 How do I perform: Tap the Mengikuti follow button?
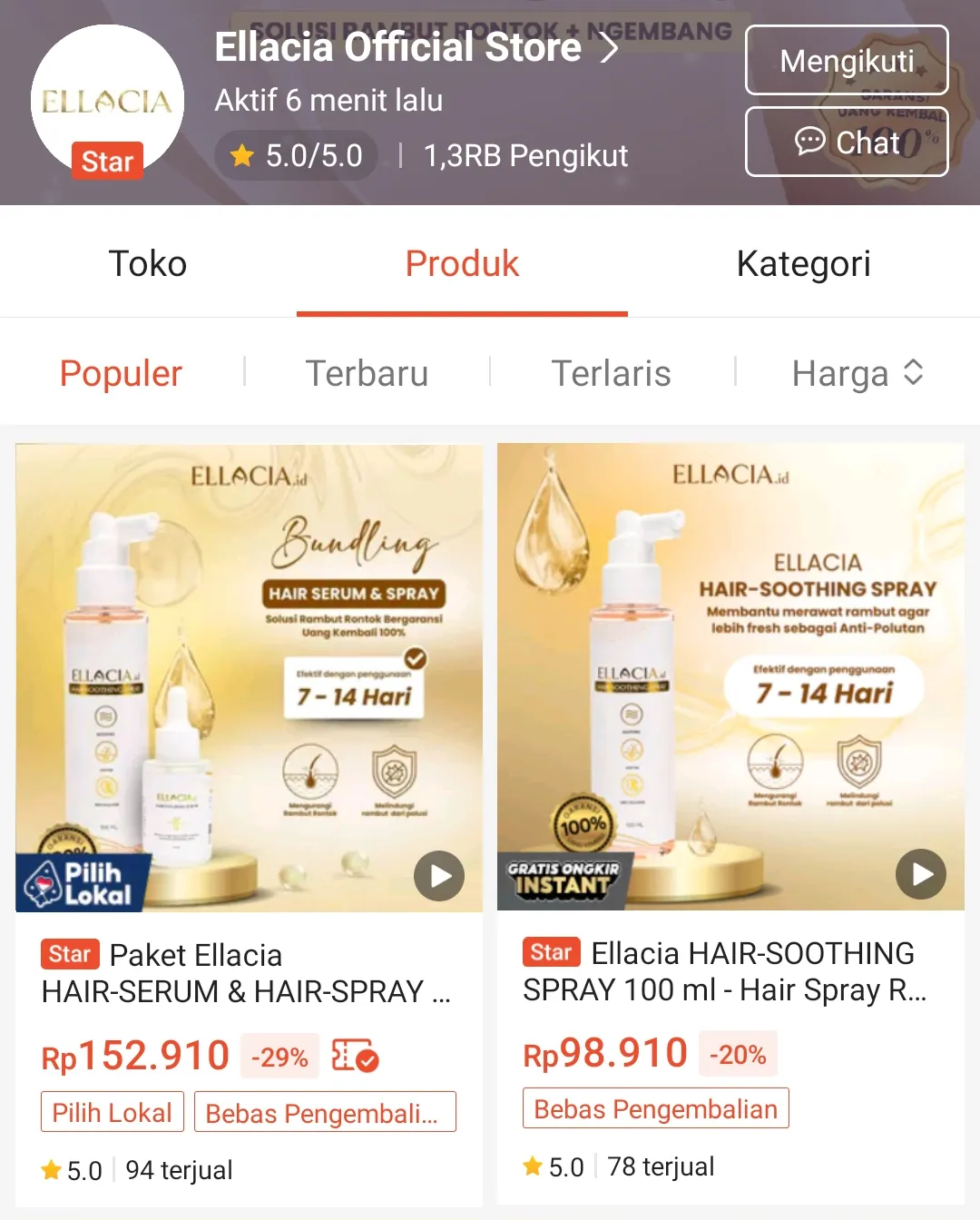847,61
